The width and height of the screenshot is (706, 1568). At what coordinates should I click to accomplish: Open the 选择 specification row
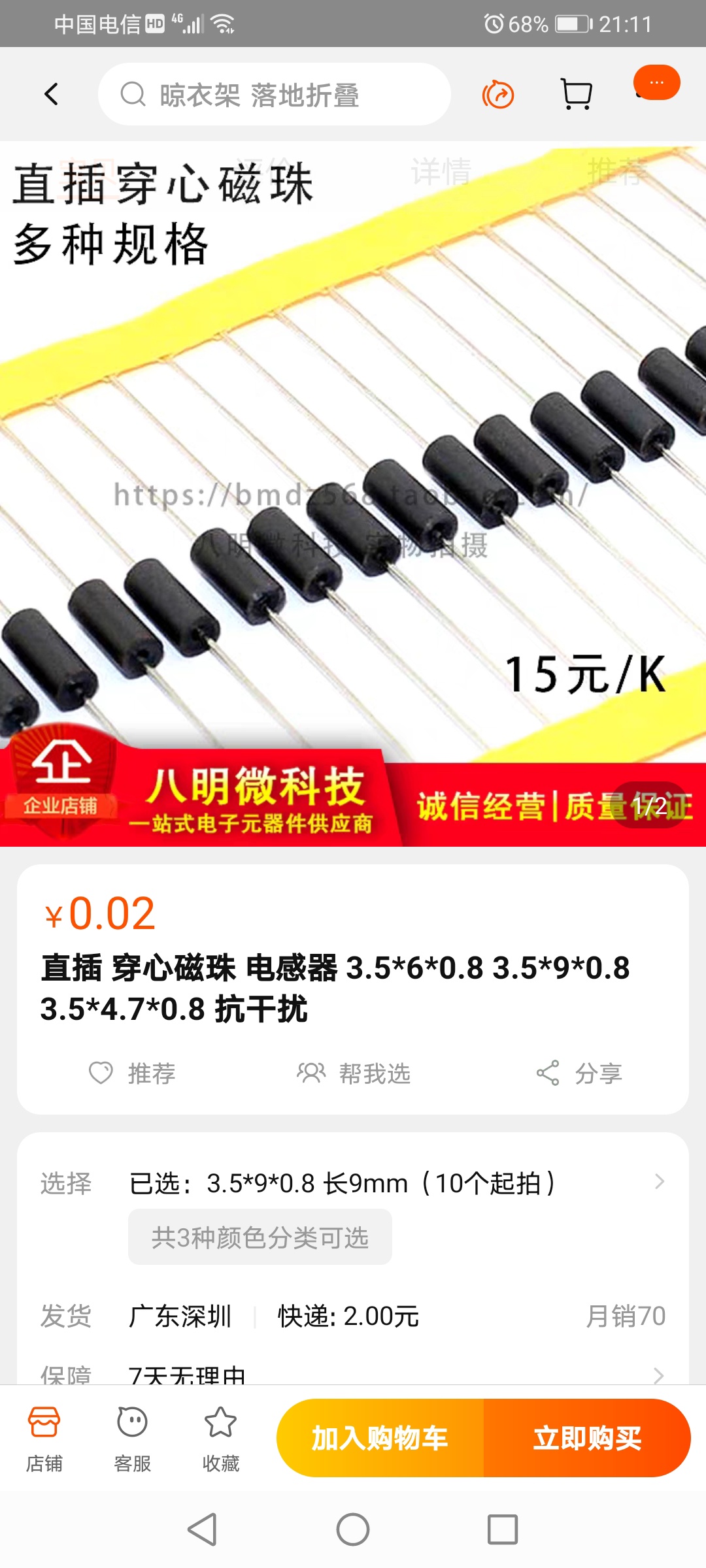click(392, 1183)
